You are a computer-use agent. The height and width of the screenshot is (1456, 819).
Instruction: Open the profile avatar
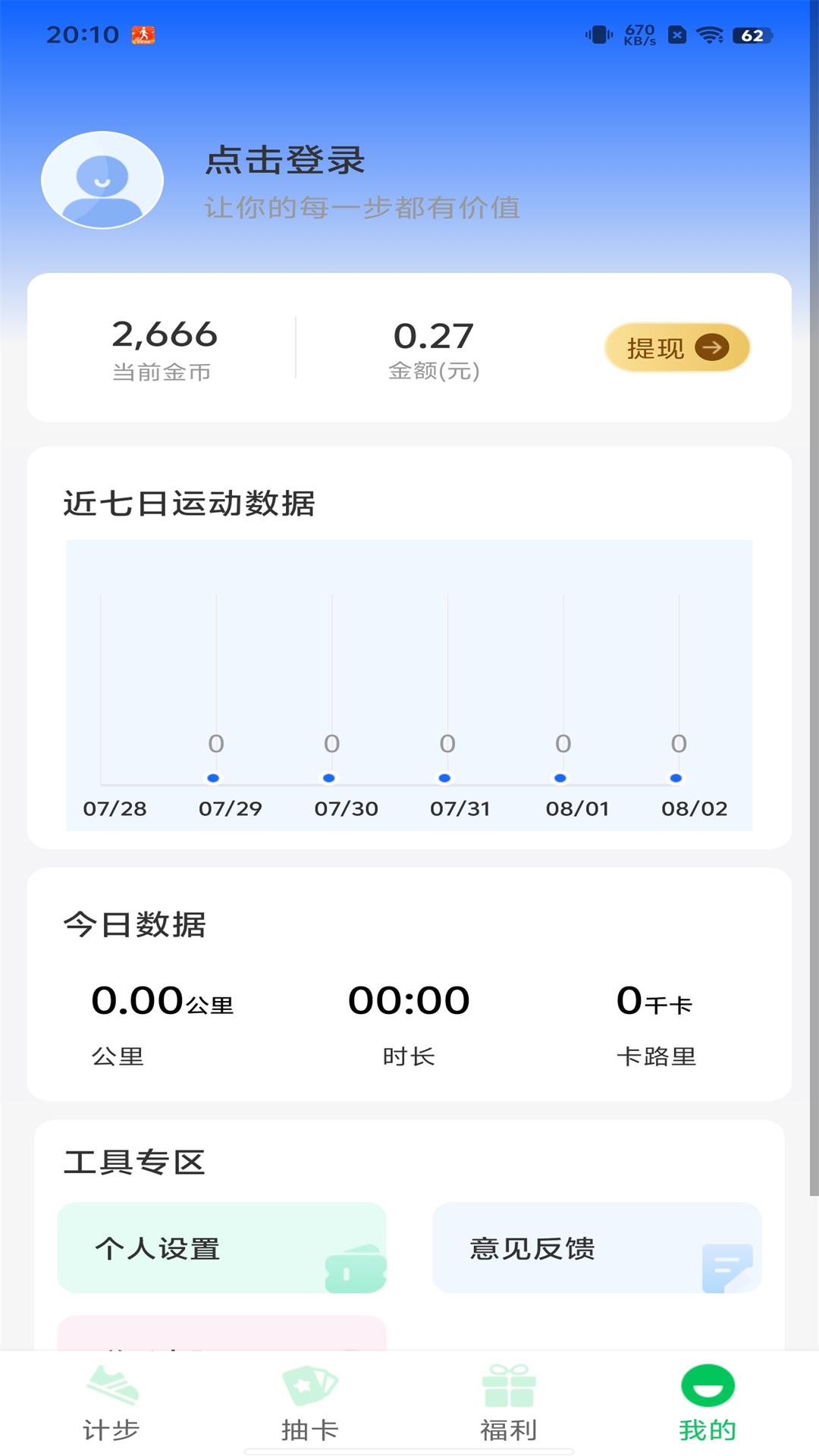(102, 180)
